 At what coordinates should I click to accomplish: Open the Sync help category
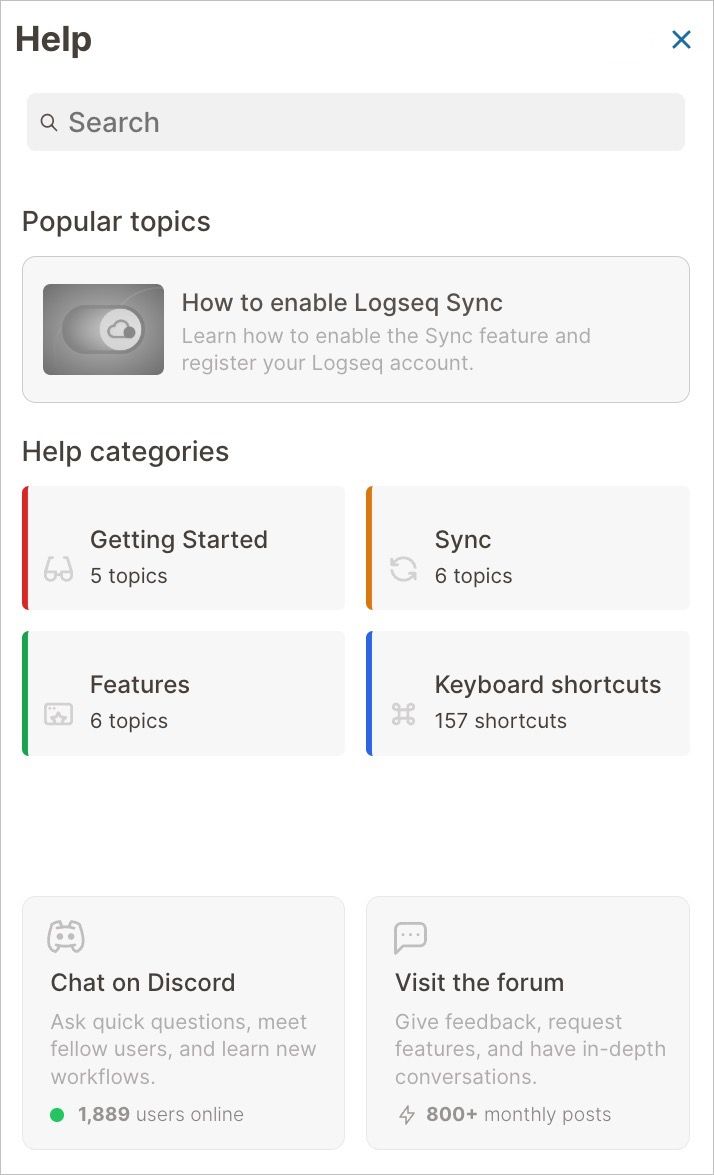(528, 548)
